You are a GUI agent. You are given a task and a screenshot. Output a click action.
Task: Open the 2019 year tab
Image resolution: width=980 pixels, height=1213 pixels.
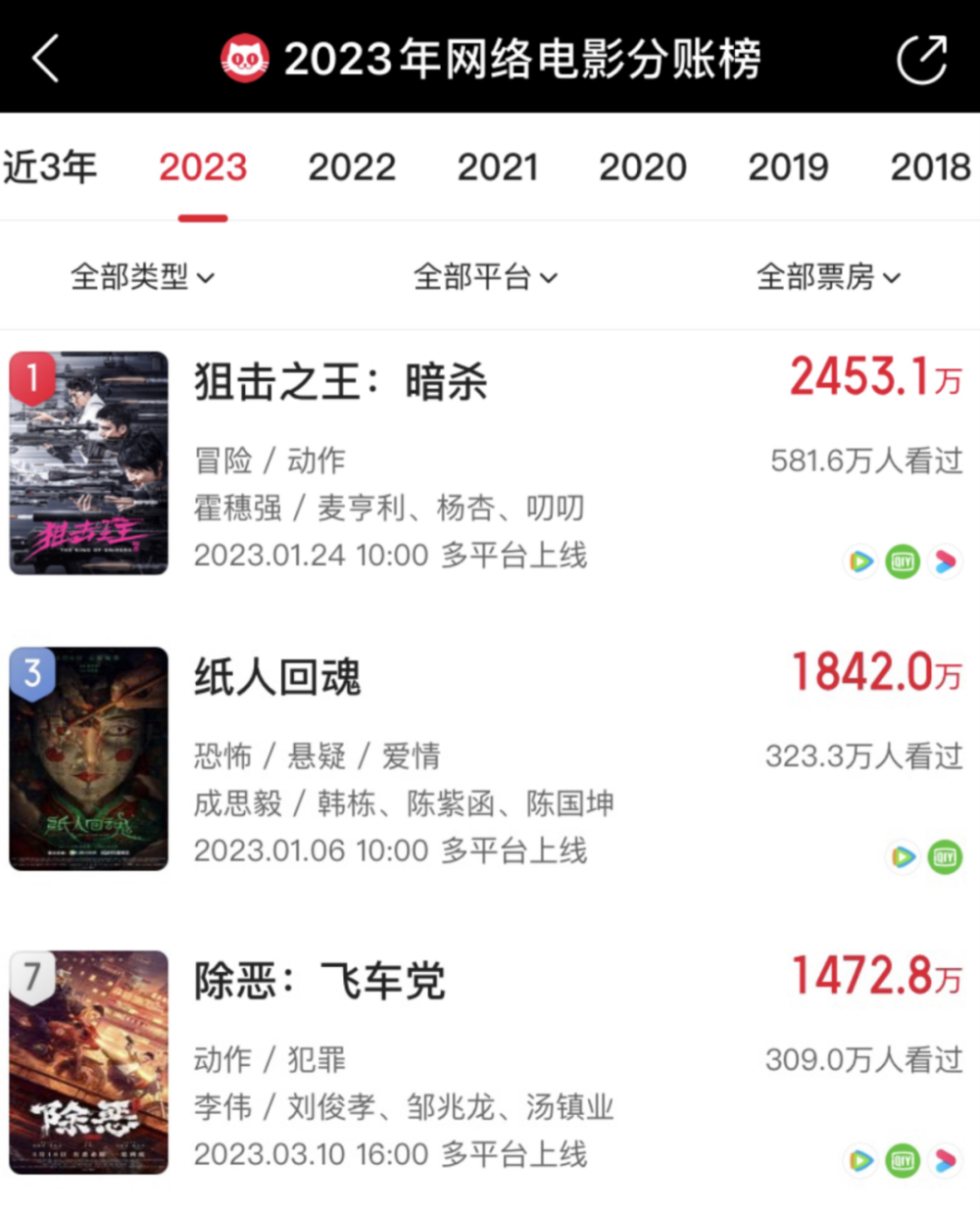[788, 168]
